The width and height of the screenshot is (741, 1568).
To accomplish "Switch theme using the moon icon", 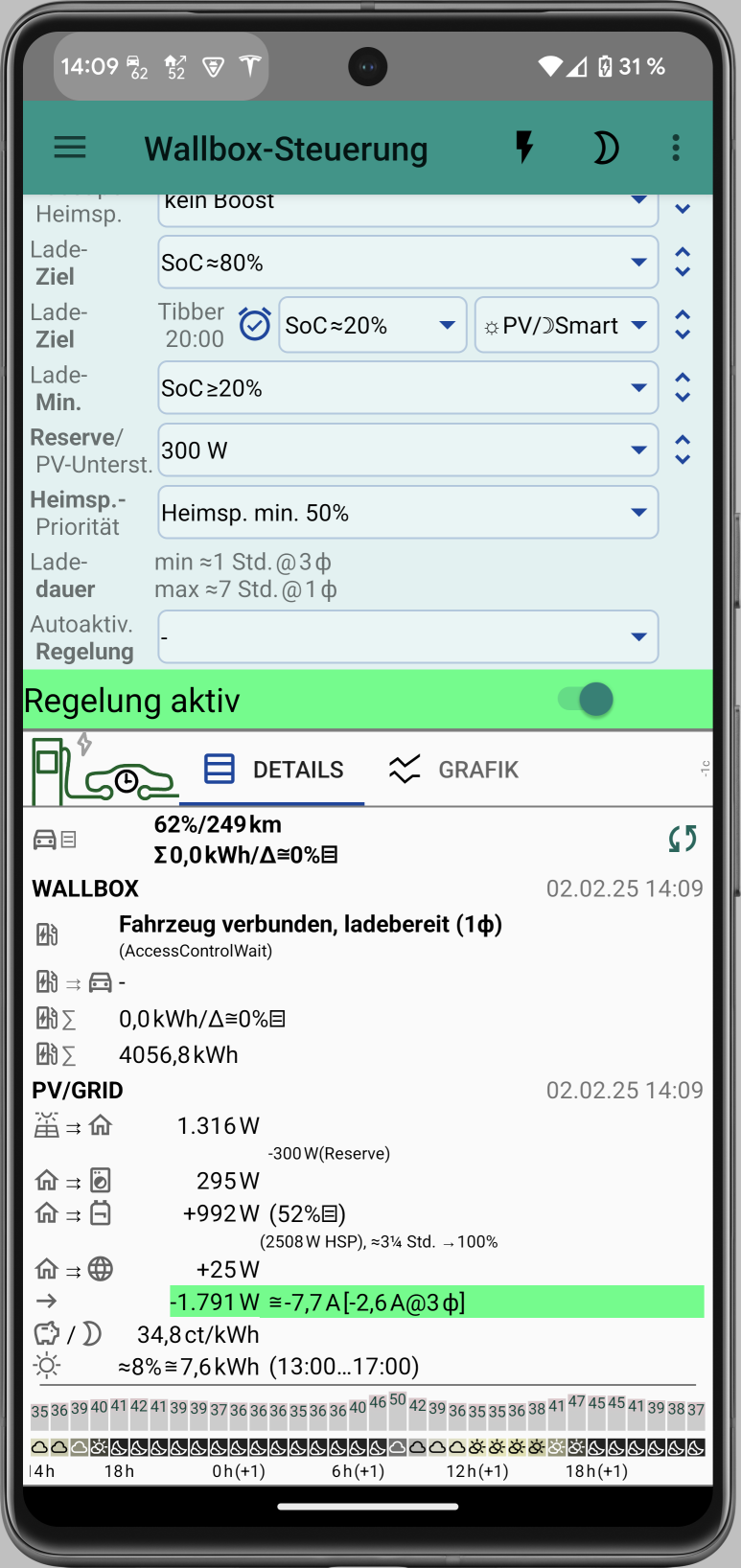I will (606, 148).
